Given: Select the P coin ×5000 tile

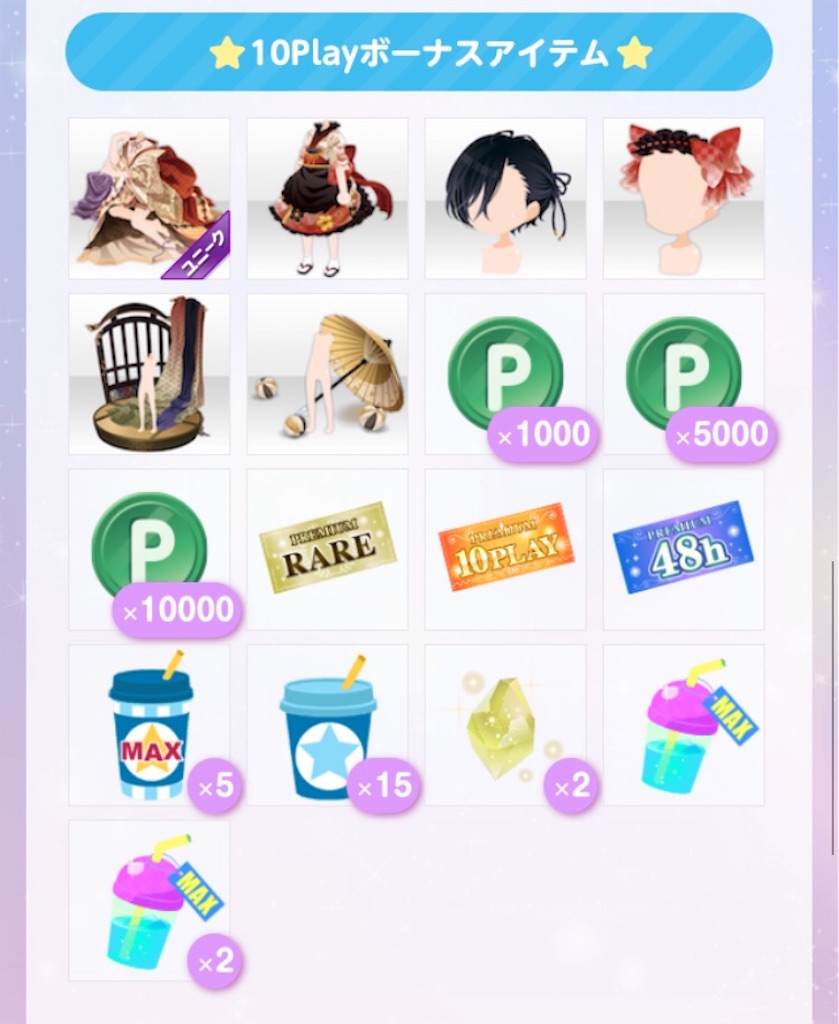Looking at the screenshot, I should [x=683, y=373].
